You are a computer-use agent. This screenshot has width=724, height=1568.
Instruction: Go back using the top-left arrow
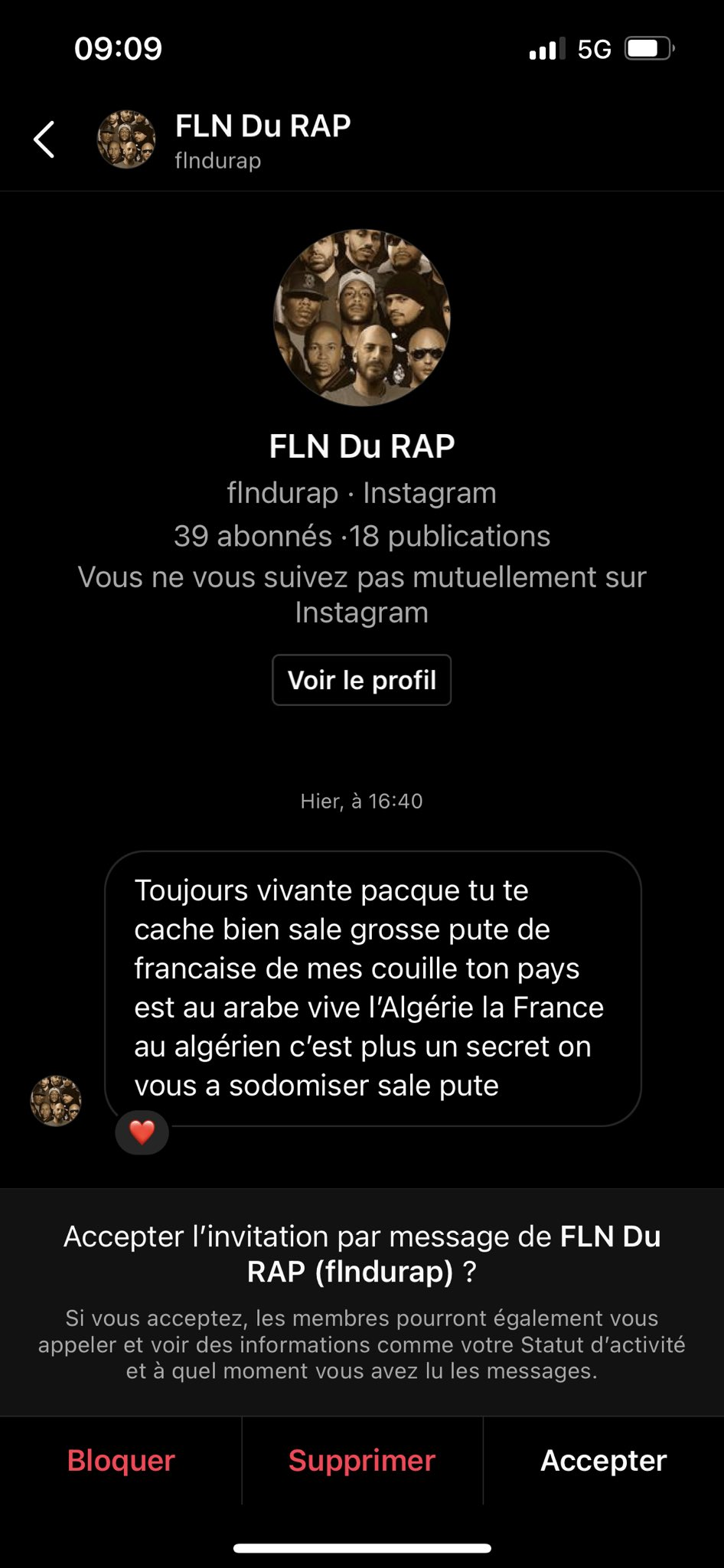[x=44, y=139]
